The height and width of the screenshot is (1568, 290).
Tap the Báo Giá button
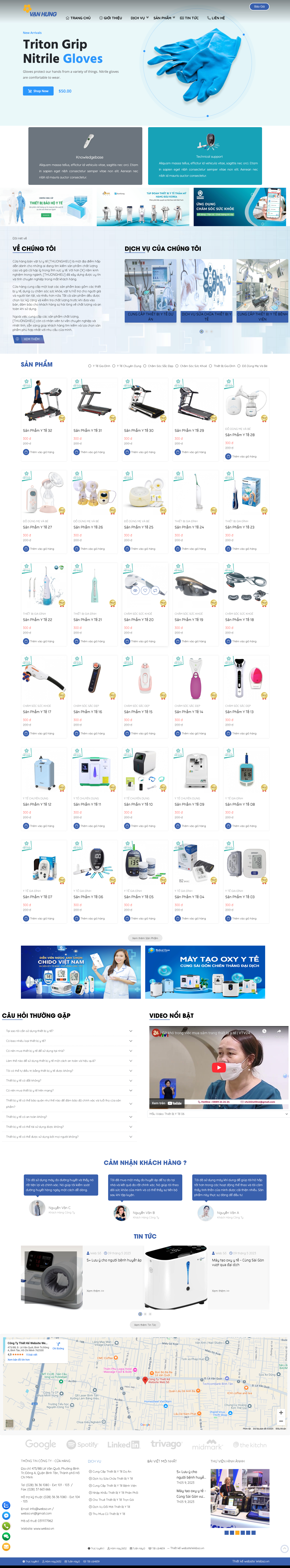click(259, 7)
